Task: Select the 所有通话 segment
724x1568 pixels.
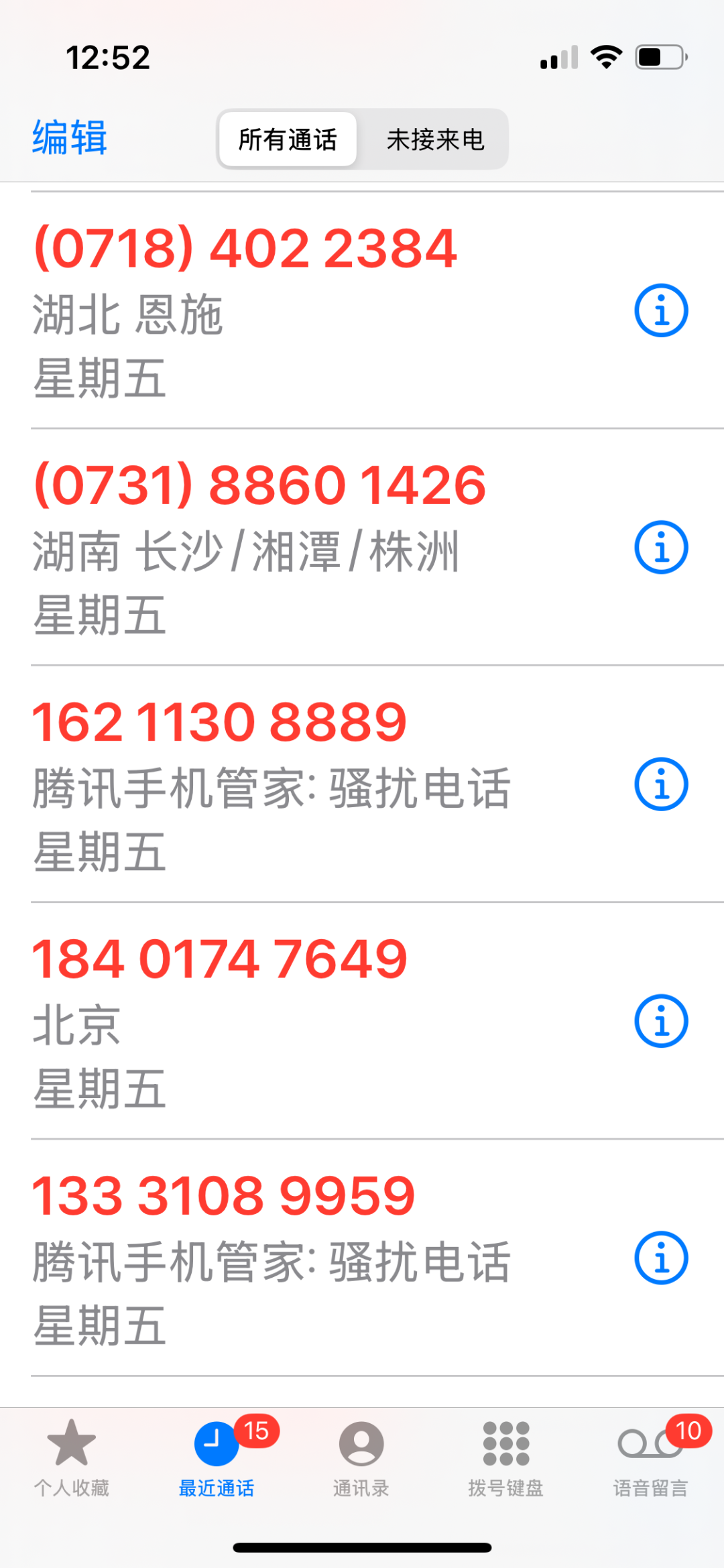Action: [x=288, y=139]
